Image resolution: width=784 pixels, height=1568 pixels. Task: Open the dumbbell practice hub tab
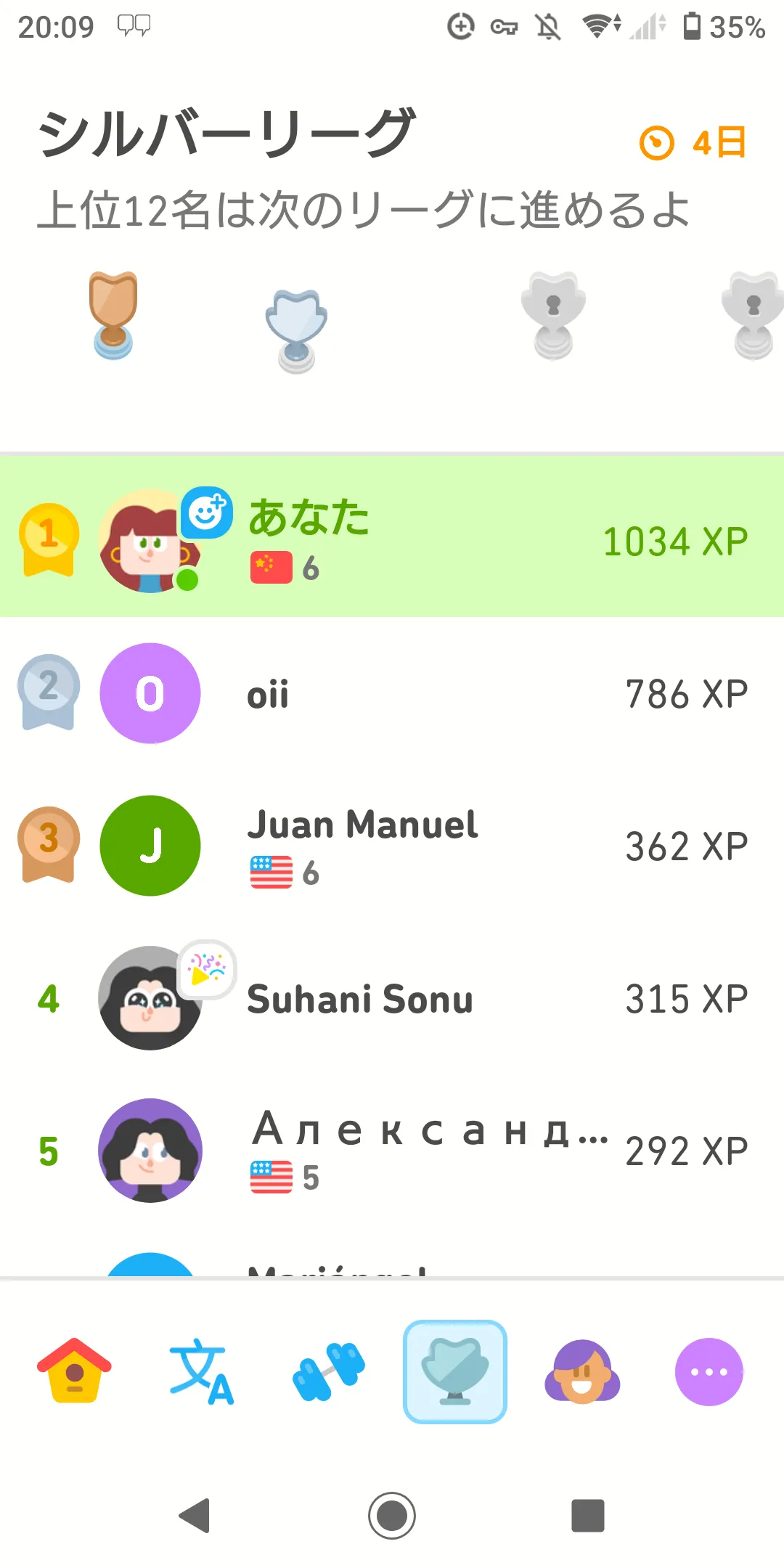coord(328,1371)
